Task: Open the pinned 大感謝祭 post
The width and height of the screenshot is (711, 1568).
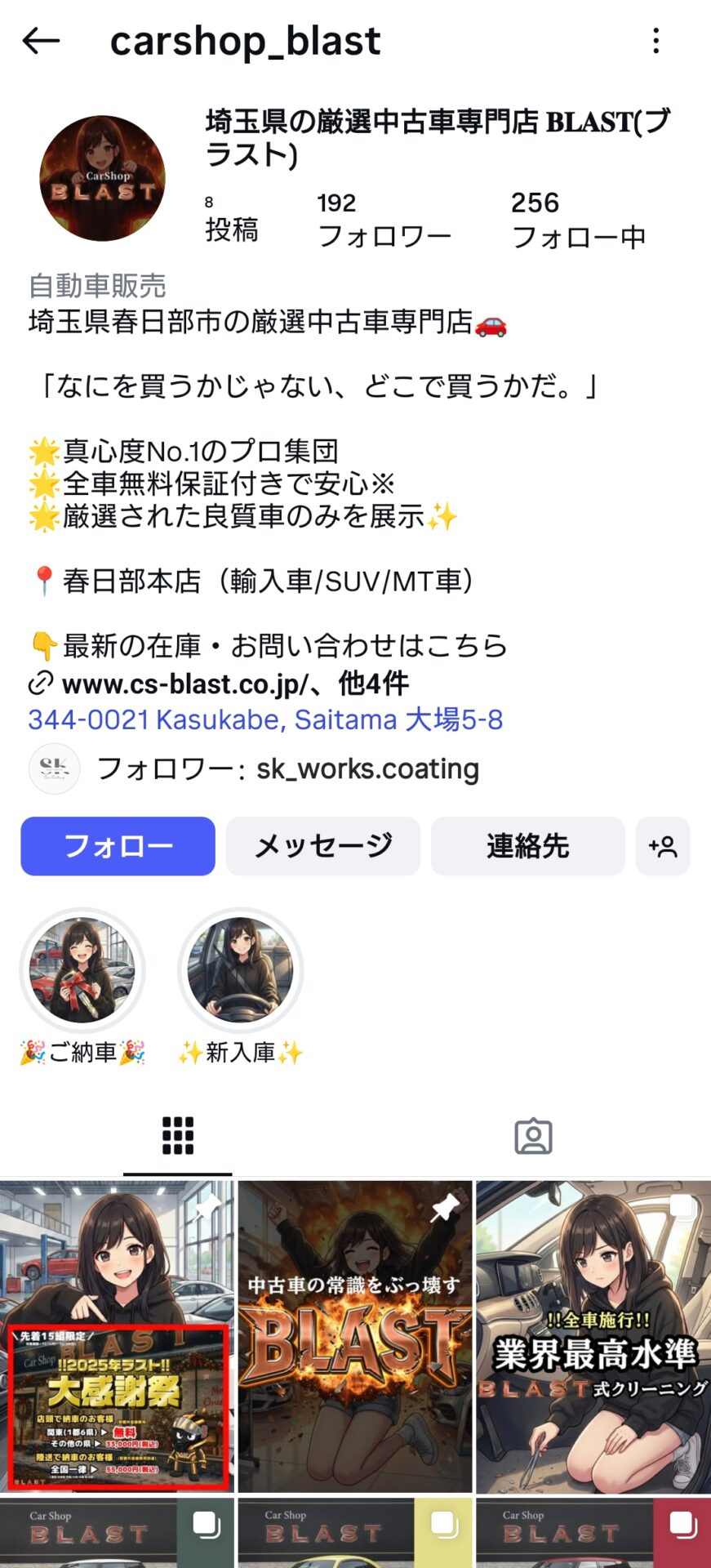Action: pyautogui.click(x=117, y=1336)
